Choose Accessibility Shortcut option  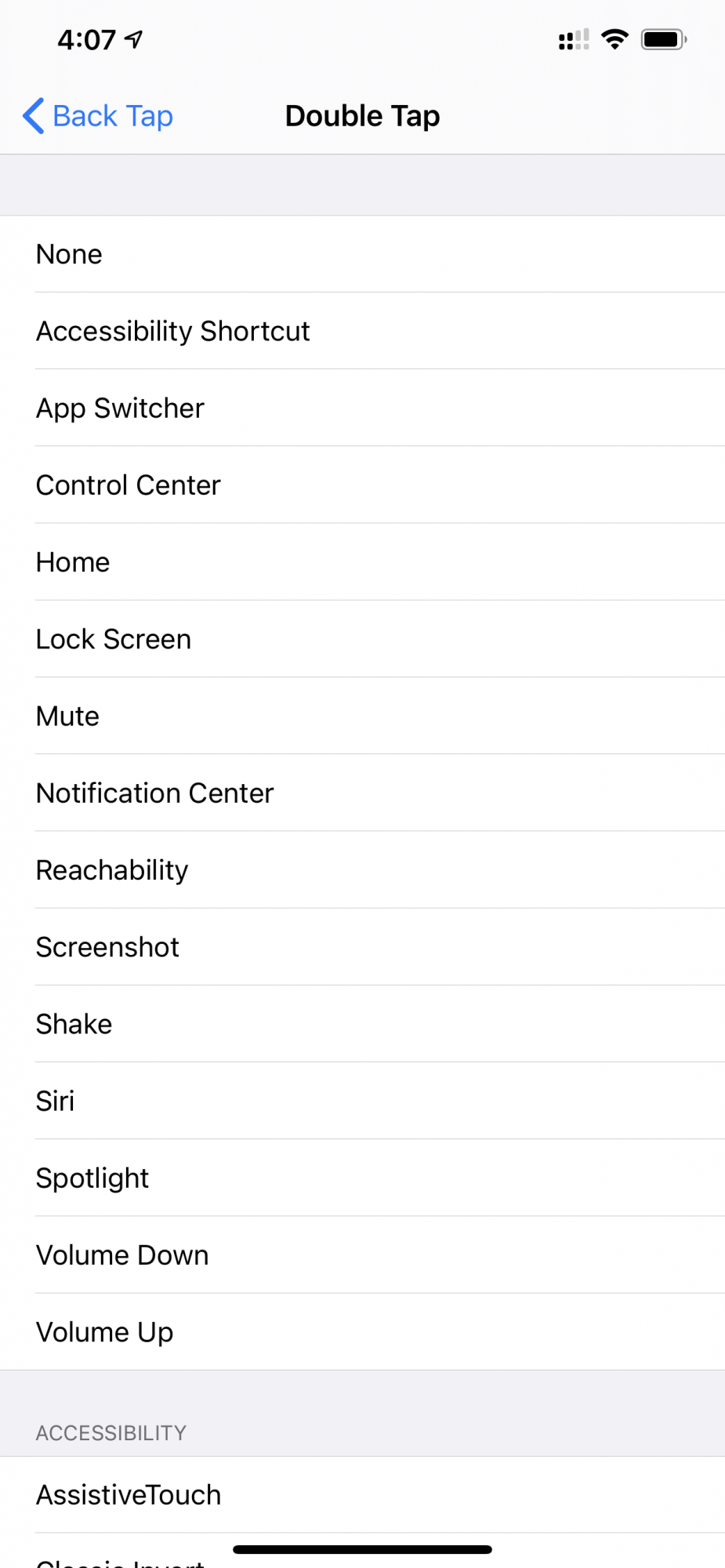coord(362,331)
